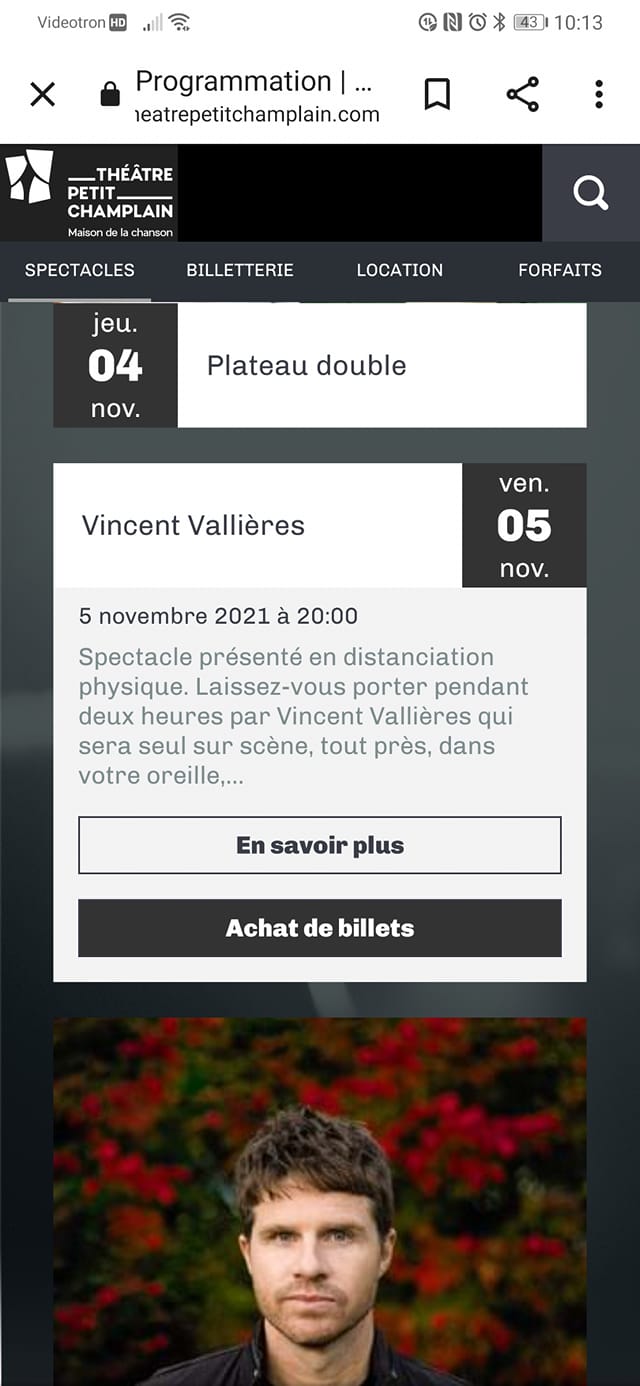Close the browser tab with X
The width and height of the screenshot is (640, 1386).
pyautogui.click(x=42, y=95)
